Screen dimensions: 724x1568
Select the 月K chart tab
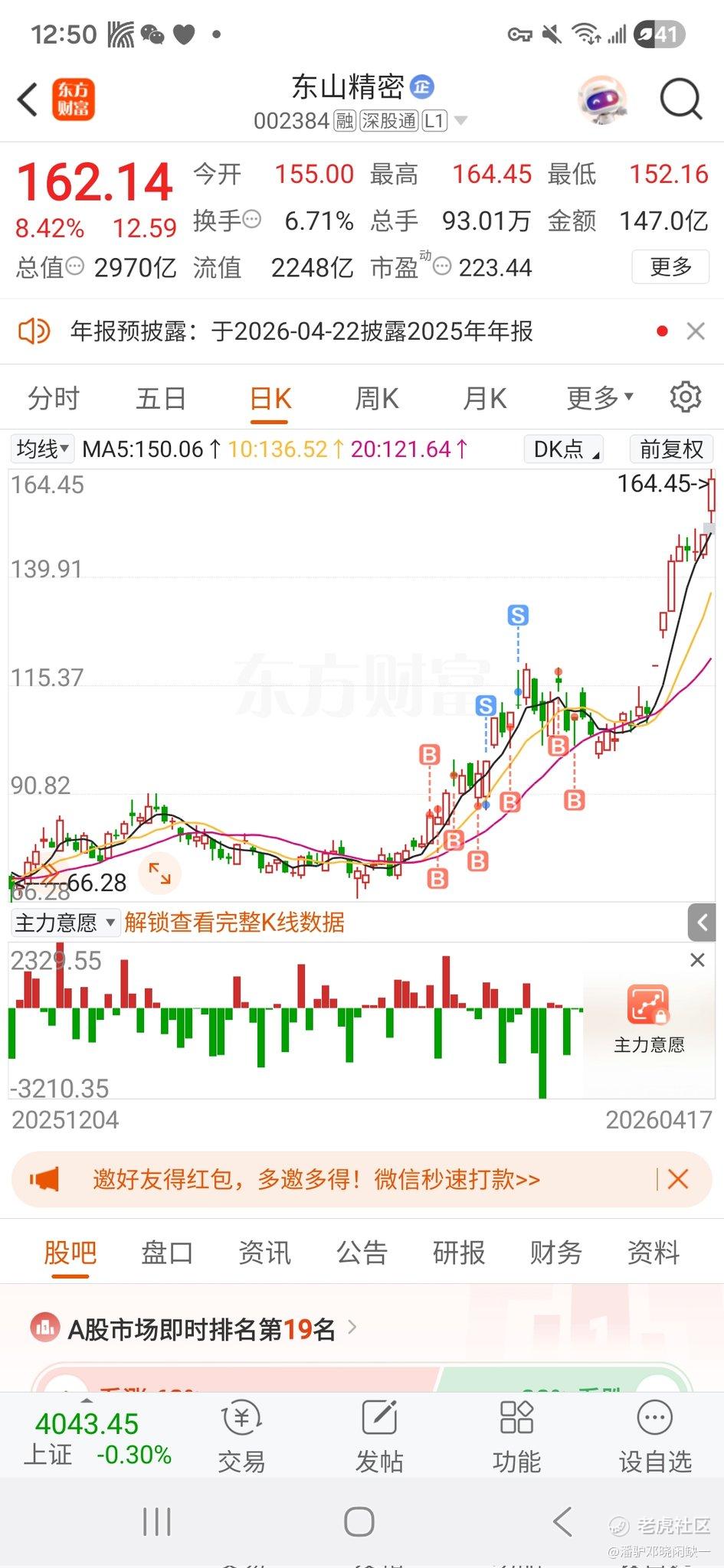(484, 399)
